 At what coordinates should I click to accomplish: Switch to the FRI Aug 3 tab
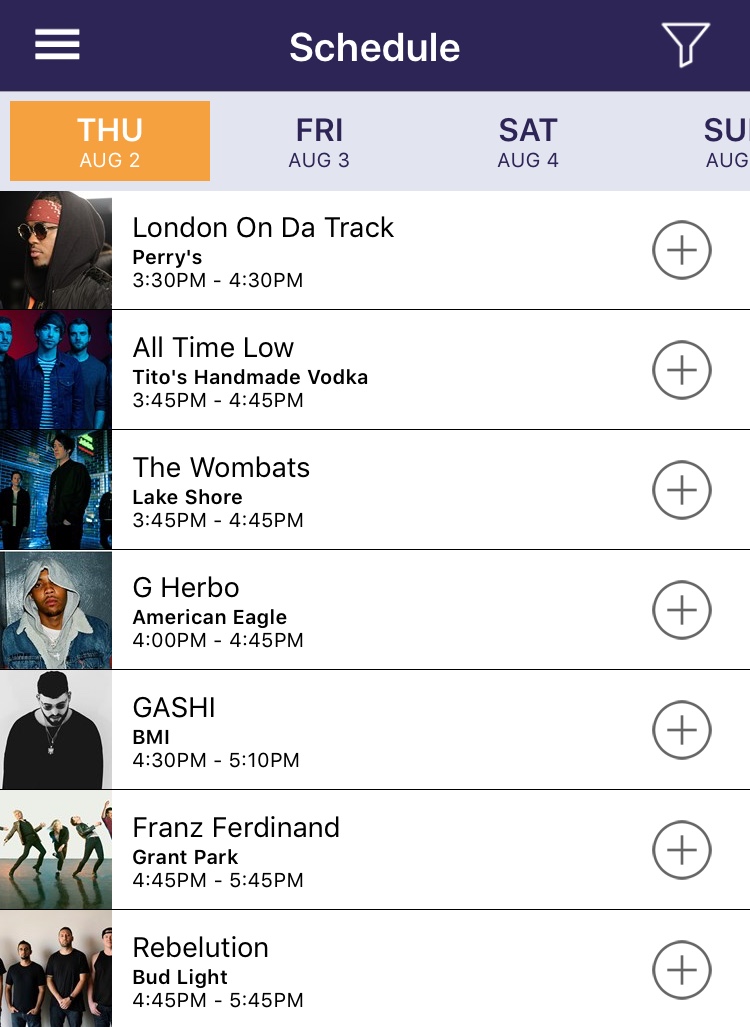[x=319, y=141]
